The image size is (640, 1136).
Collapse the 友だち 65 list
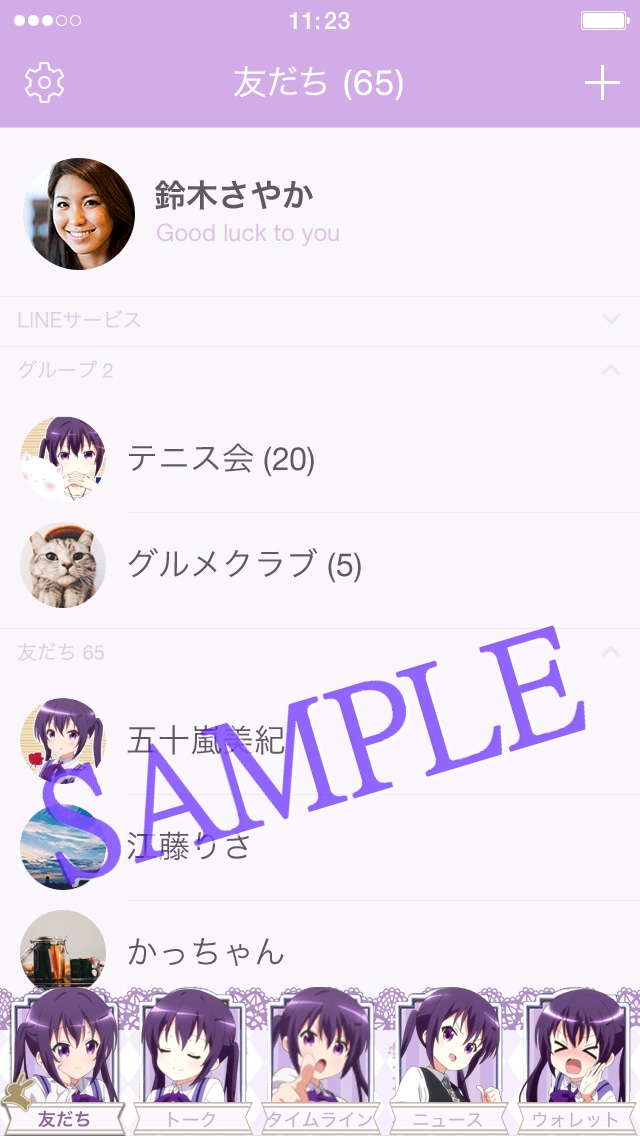pyautogui.click(x=611, y=652)
